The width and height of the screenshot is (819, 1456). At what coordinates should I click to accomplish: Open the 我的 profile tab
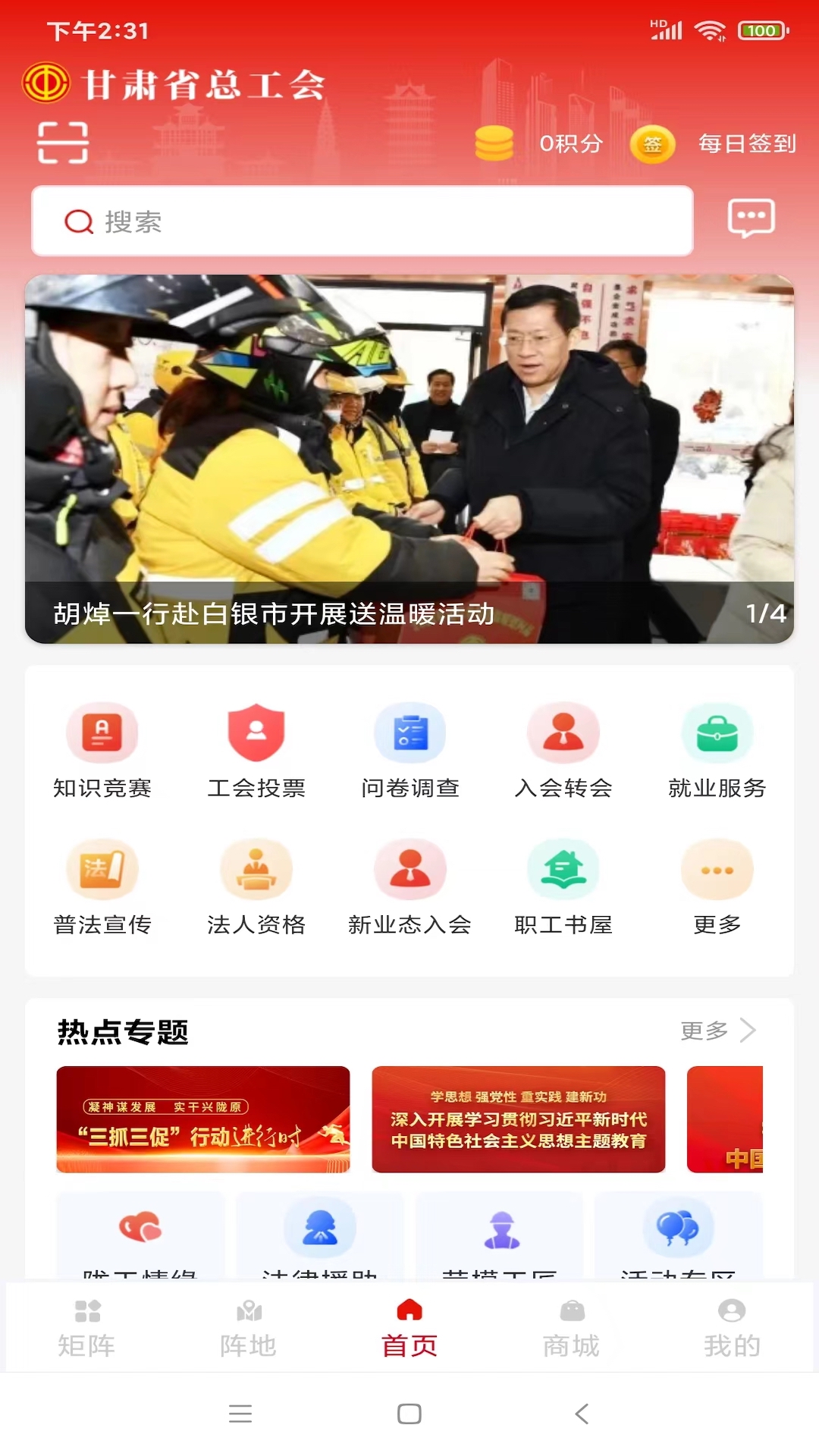[730, 1327]
